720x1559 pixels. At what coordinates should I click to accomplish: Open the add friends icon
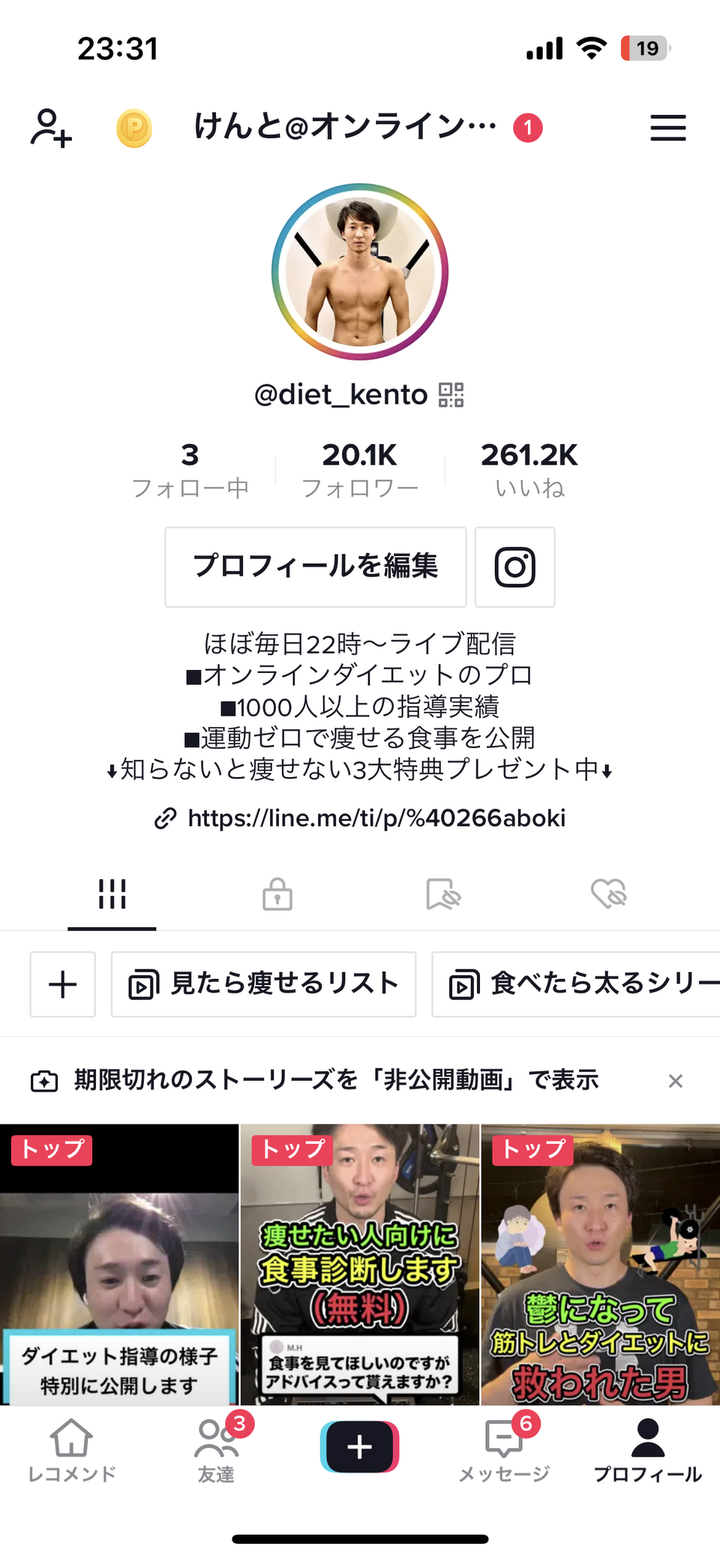[x=51, y=128]
